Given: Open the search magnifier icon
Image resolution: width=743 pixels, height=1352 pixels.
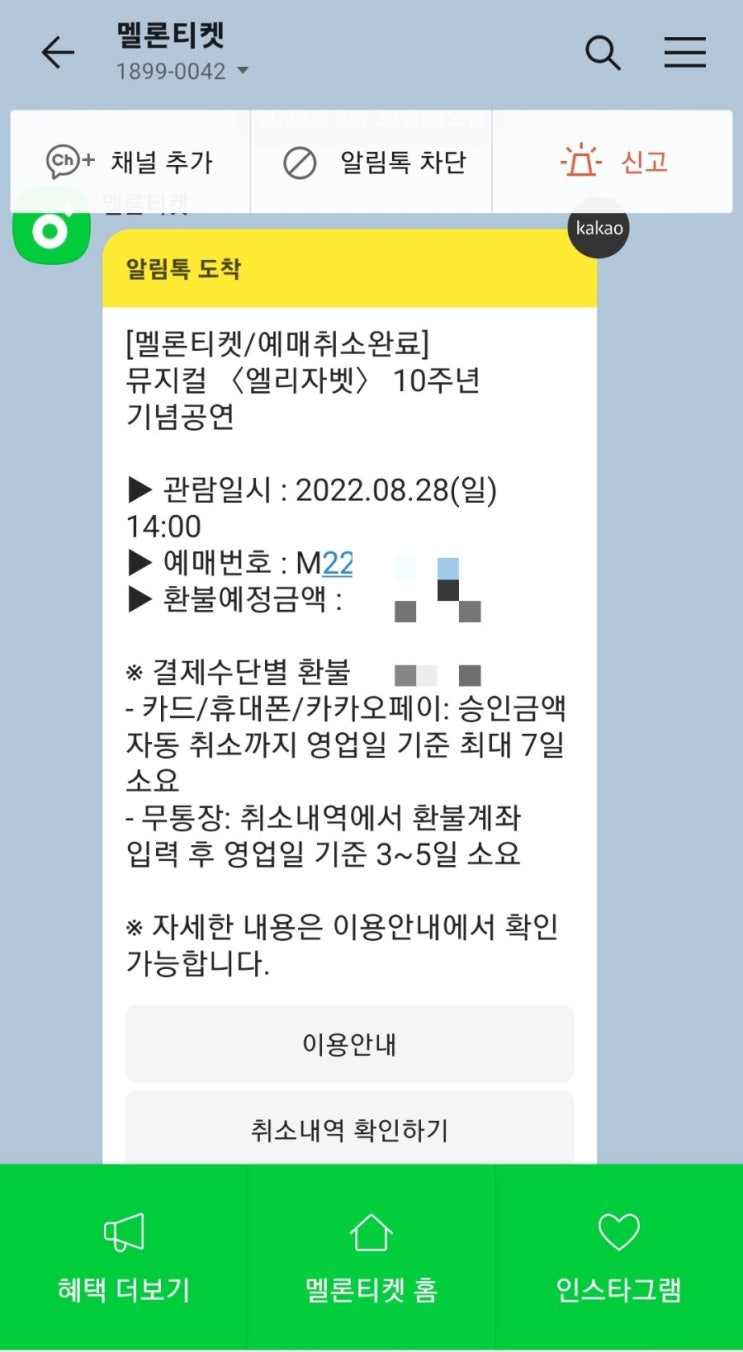Looking at the screenshot, I should pyautogui.click(x=602, y=53).
